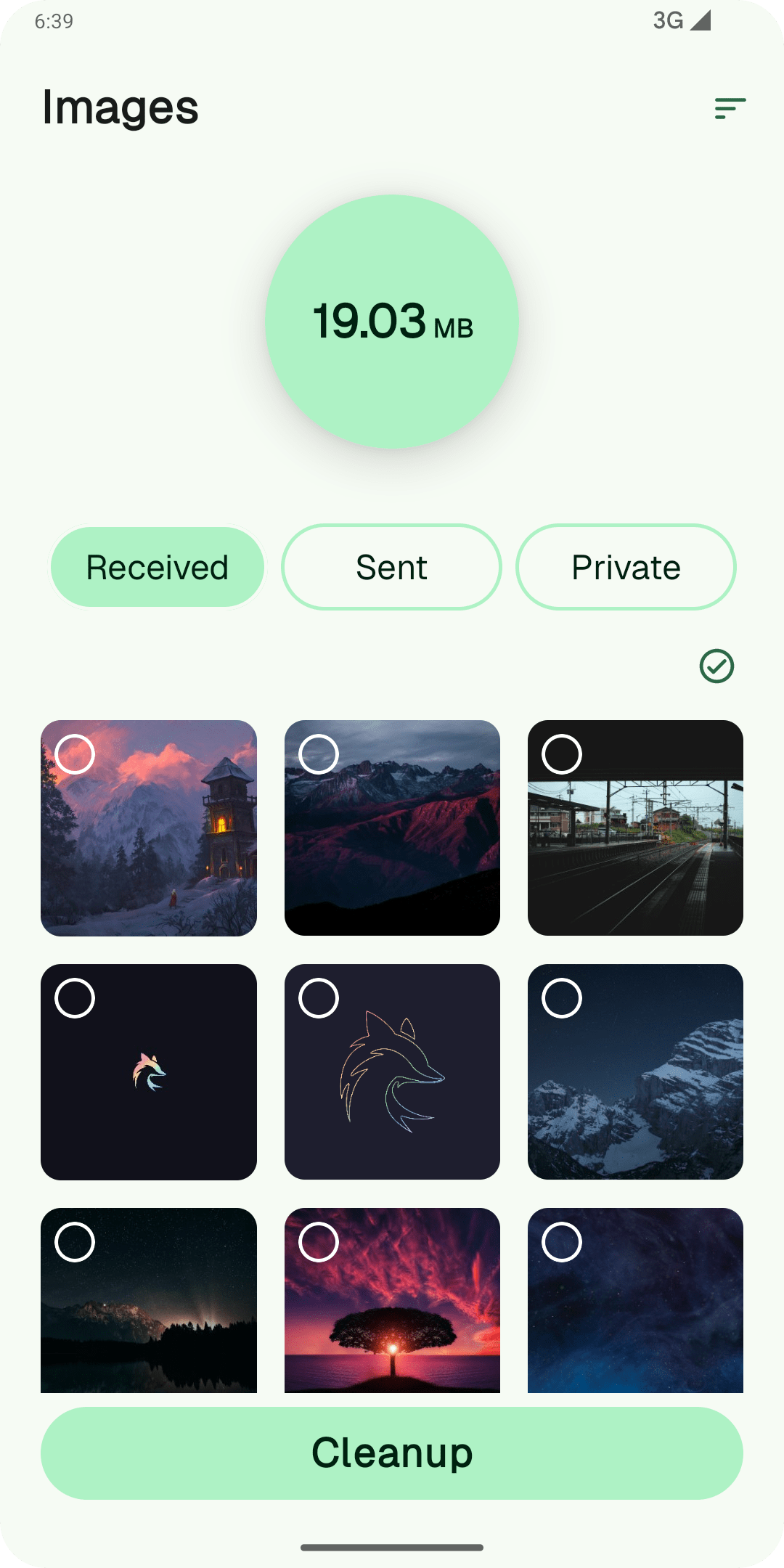Select all images with the checkmark icon
This screenshot has height=1568, width=784.
pos(716,666)
